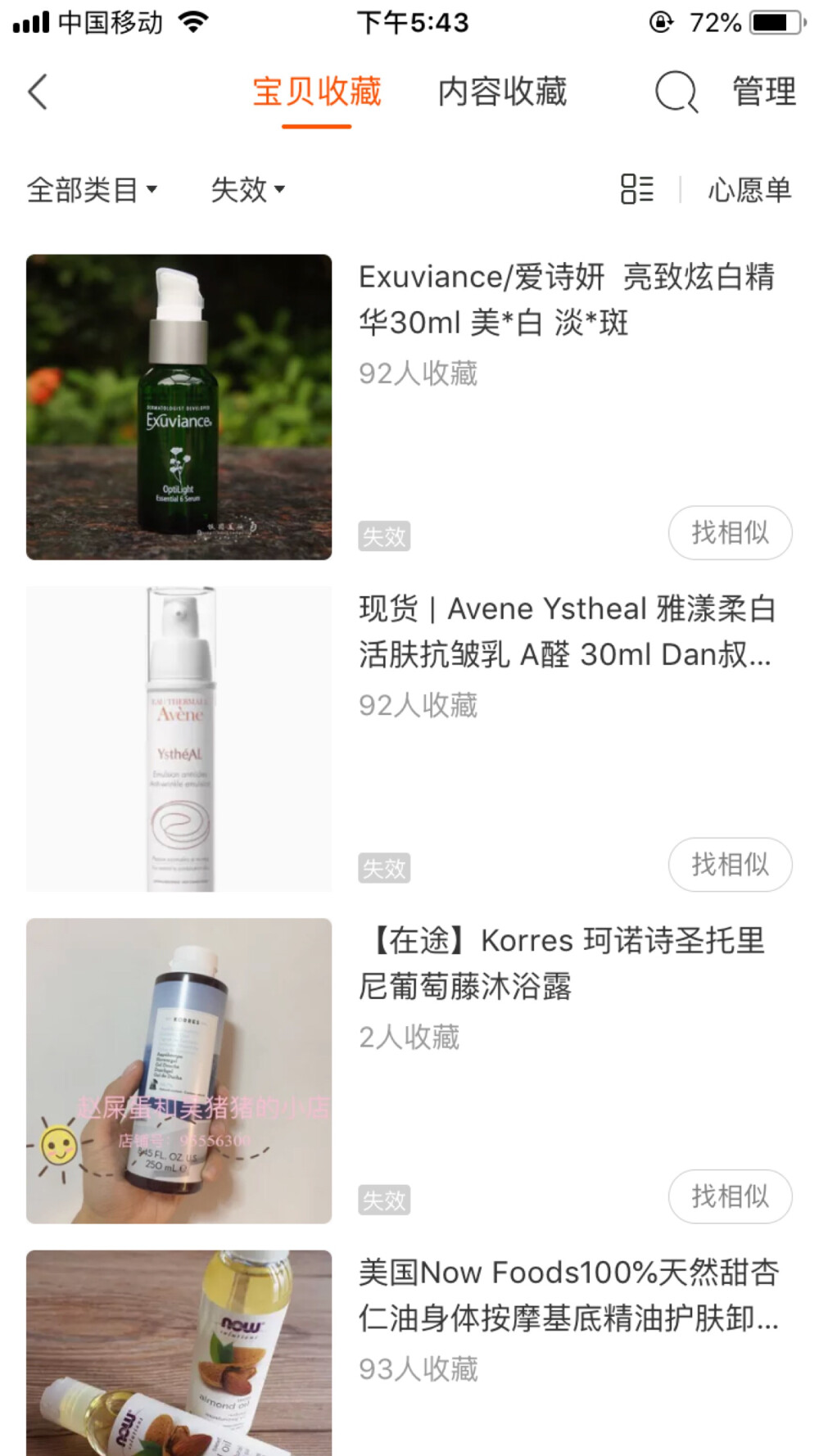The image size is (819, 1456).
Task: Expand the 失效 filter dropdown
Action: pos(247,190)
